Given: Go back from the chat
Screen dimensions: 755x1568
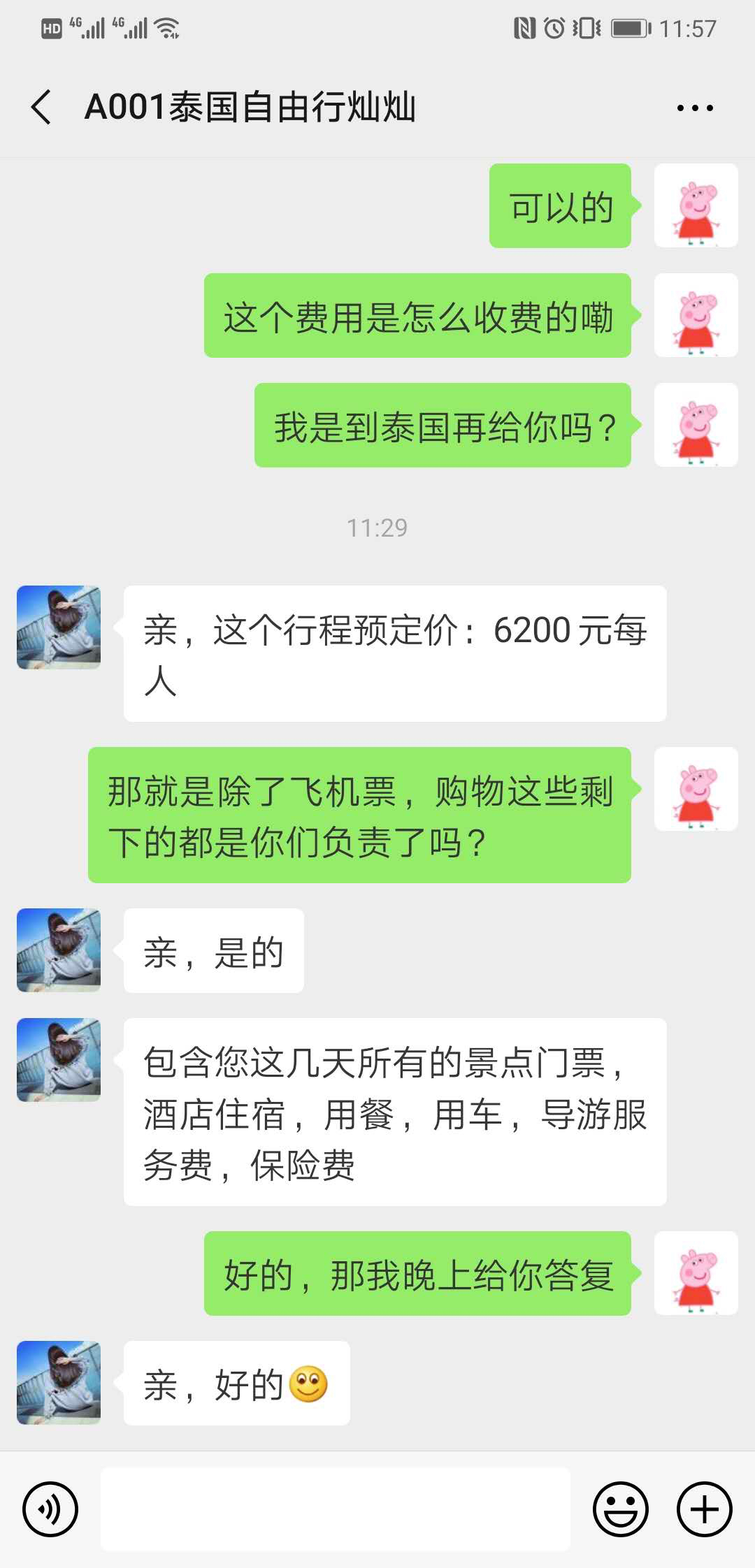Looking at the screenshot, I should (x=42, y=108).
